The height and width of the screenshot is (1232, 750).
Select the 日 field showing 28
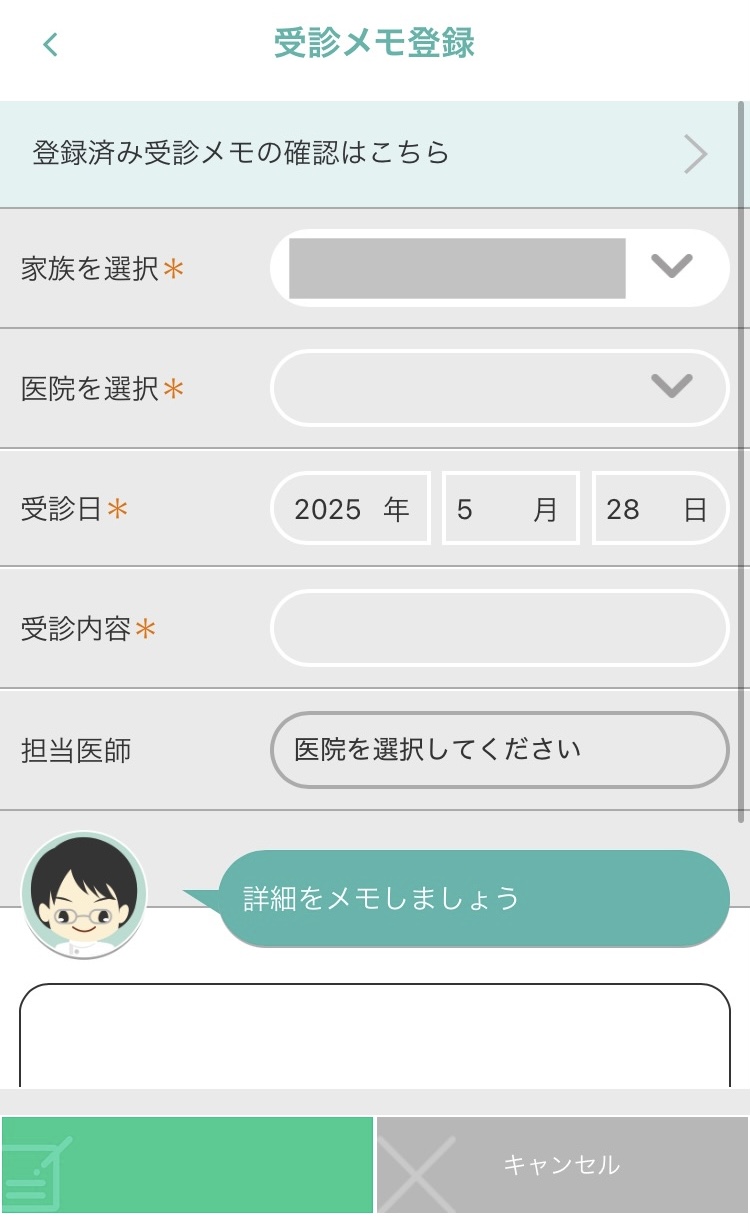(661, 509)
